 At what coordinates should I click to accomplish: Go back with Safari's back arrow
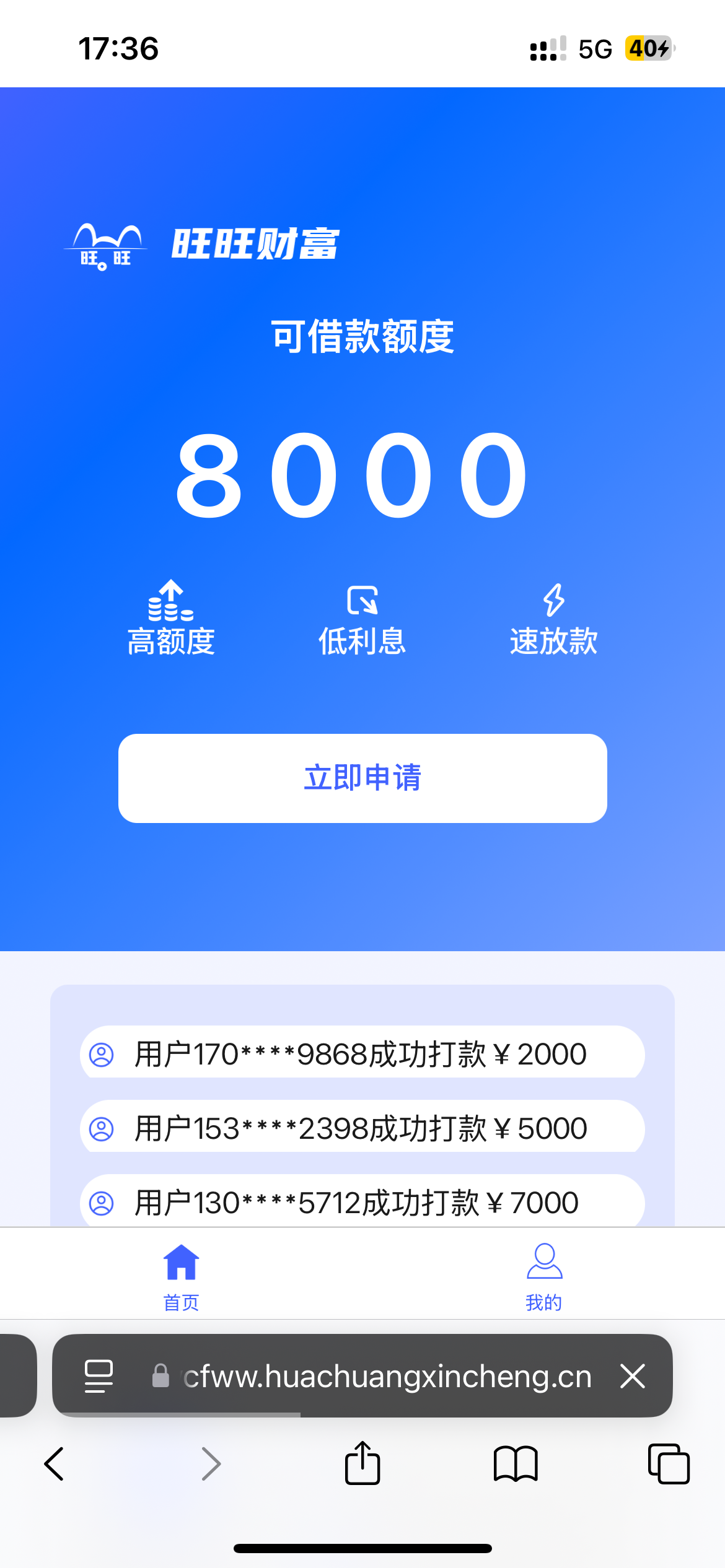tap(55, 1464)
